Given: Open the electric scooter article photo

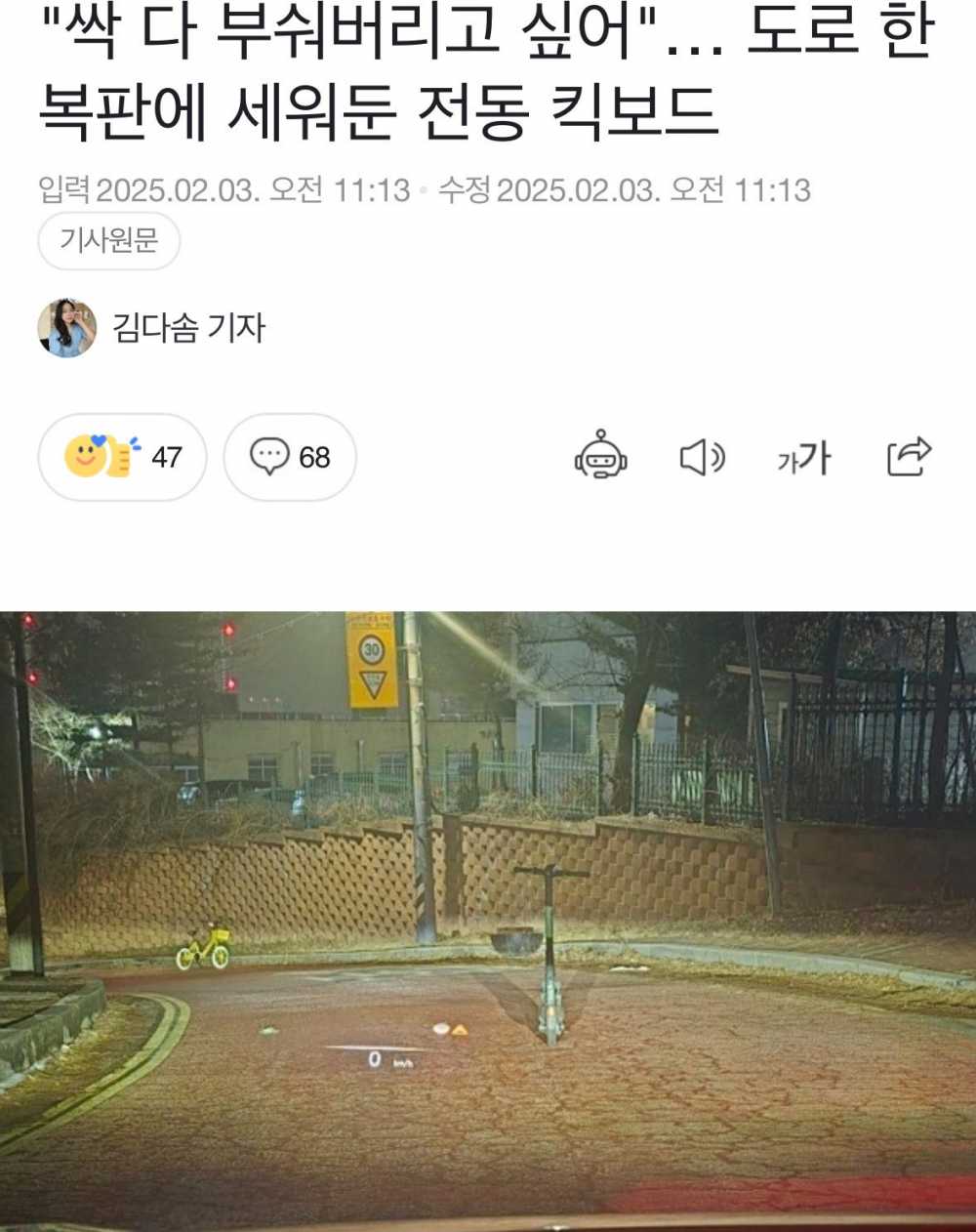Looking at the screenshot, I should tap(488, 918).
